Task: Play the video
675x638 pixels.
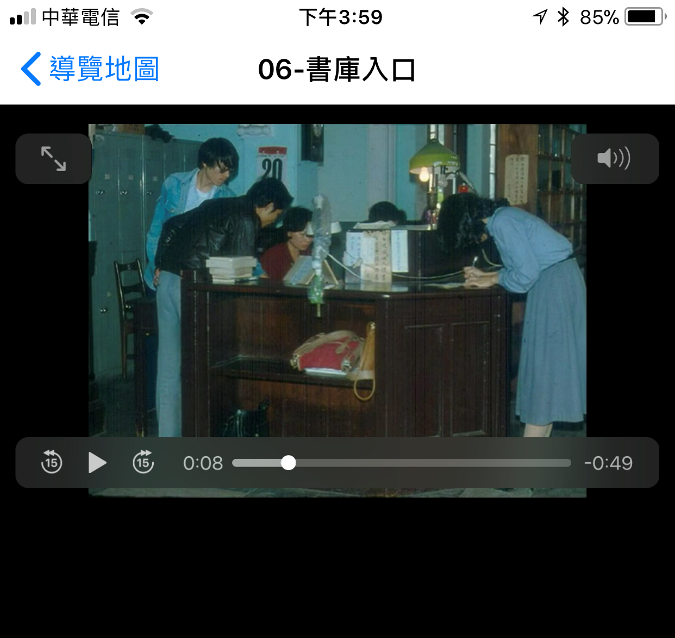Action: point(97,462)
